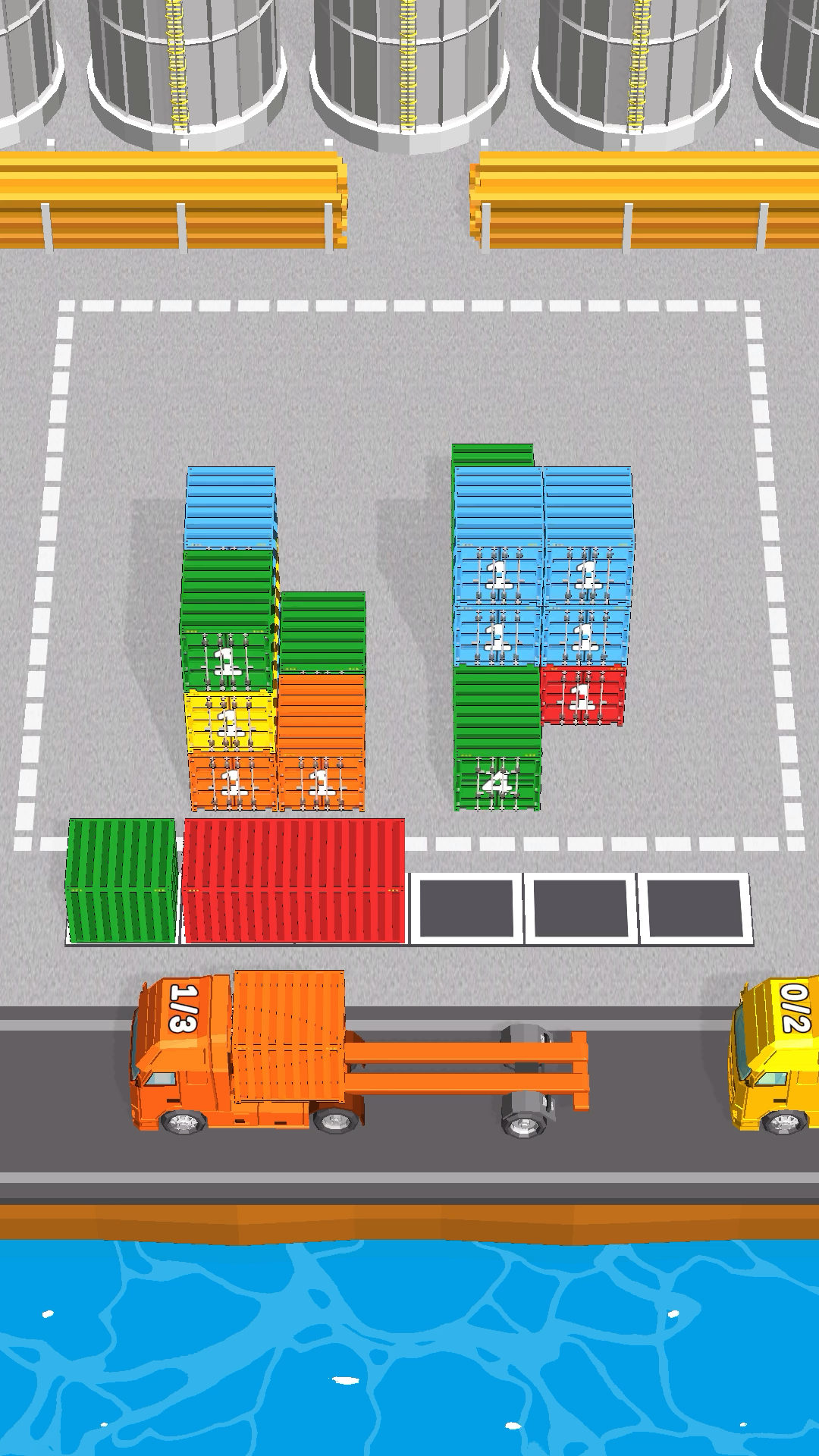
Task: Tap the green container marked 1
Action: click(227, 660)
